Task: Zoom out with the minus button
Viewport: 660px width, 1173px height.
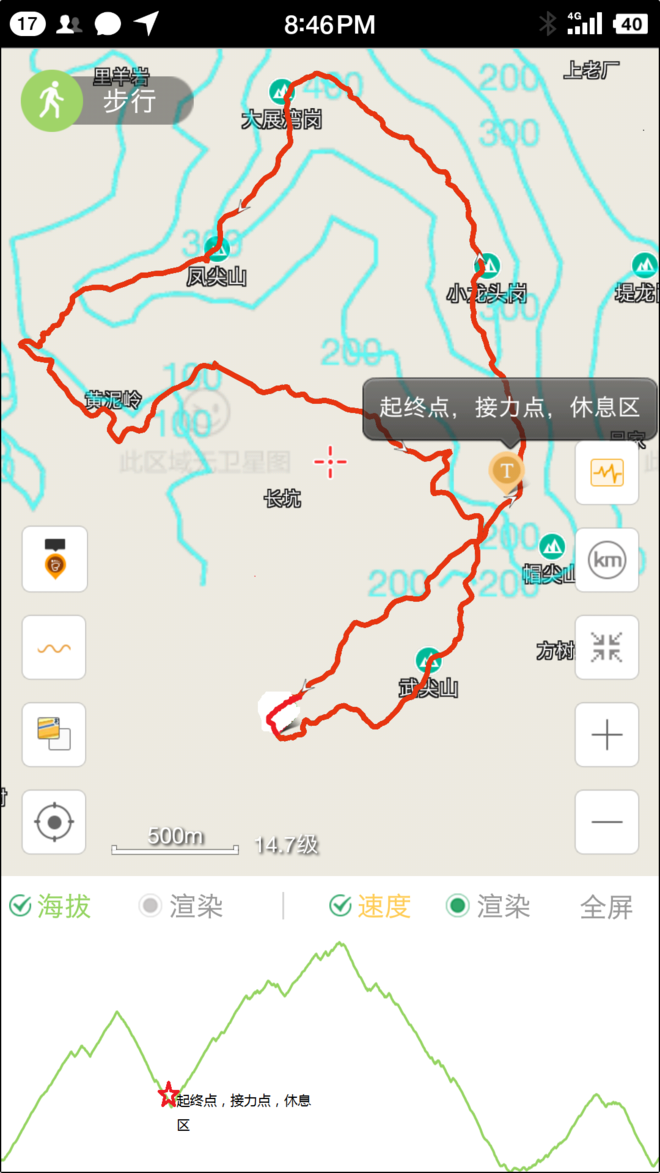Action: click(606, 822)
